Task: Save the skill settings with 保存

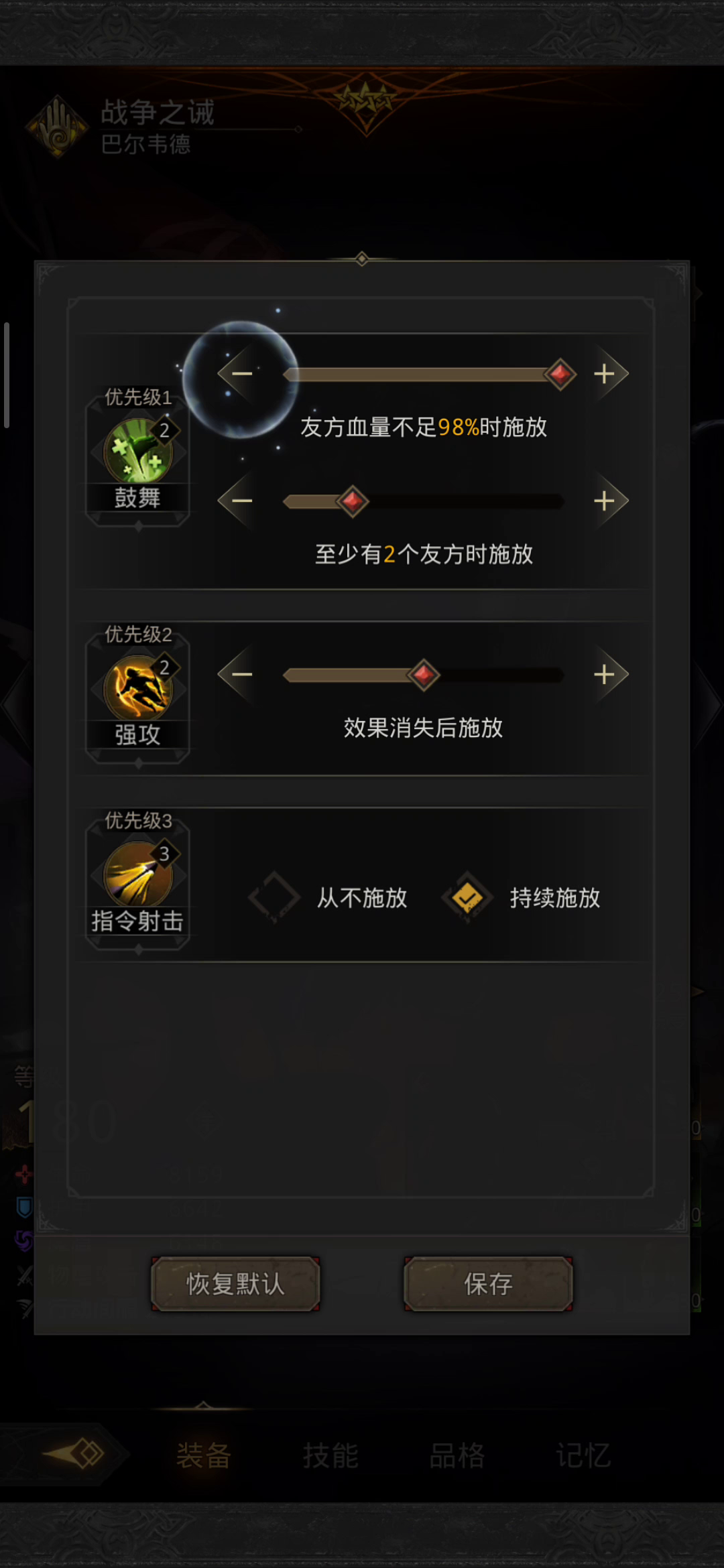Action: click(x=488, y=1283)
